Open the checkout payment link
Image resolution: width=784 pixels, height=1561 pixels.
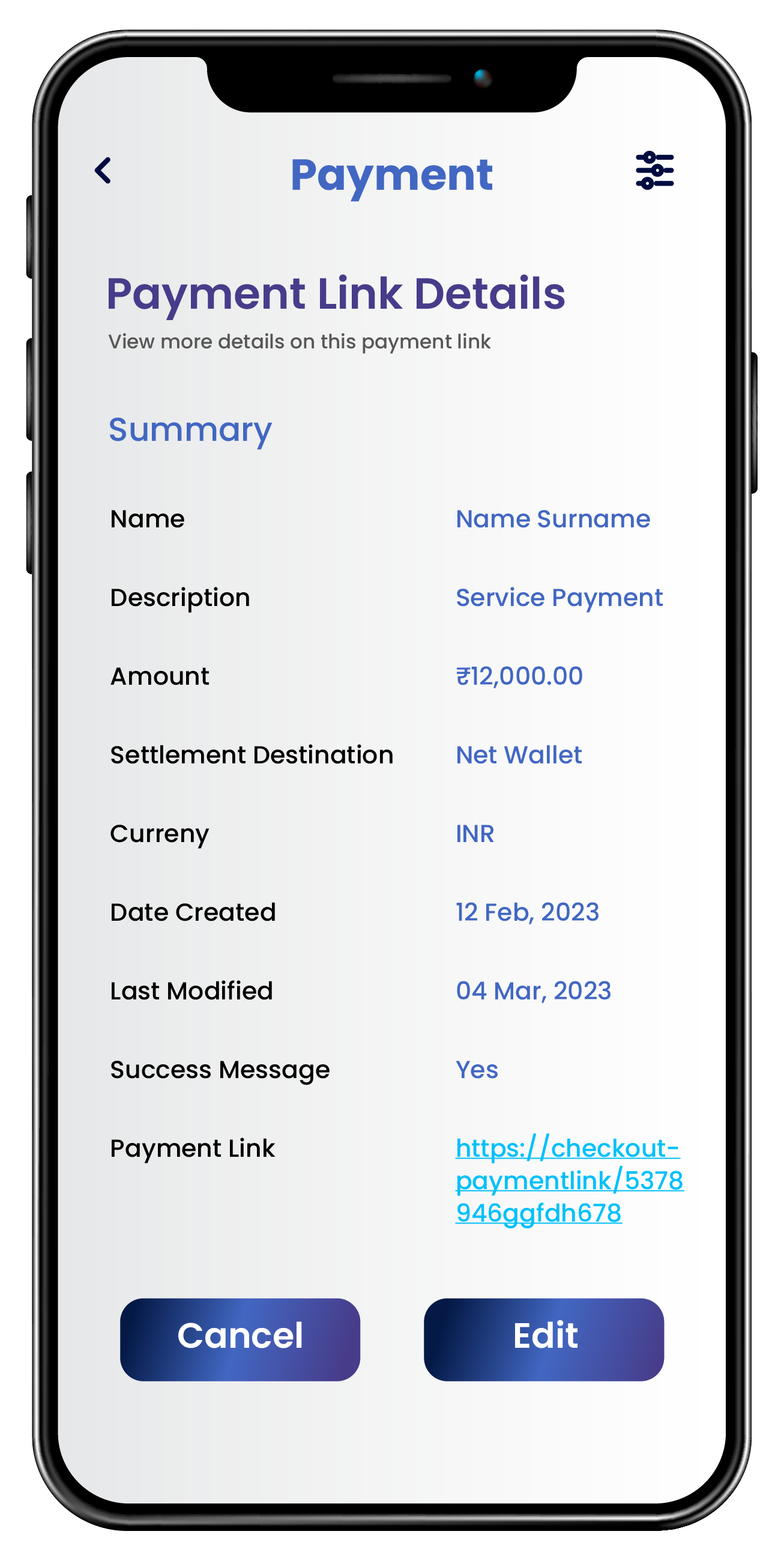[568, 1180]
